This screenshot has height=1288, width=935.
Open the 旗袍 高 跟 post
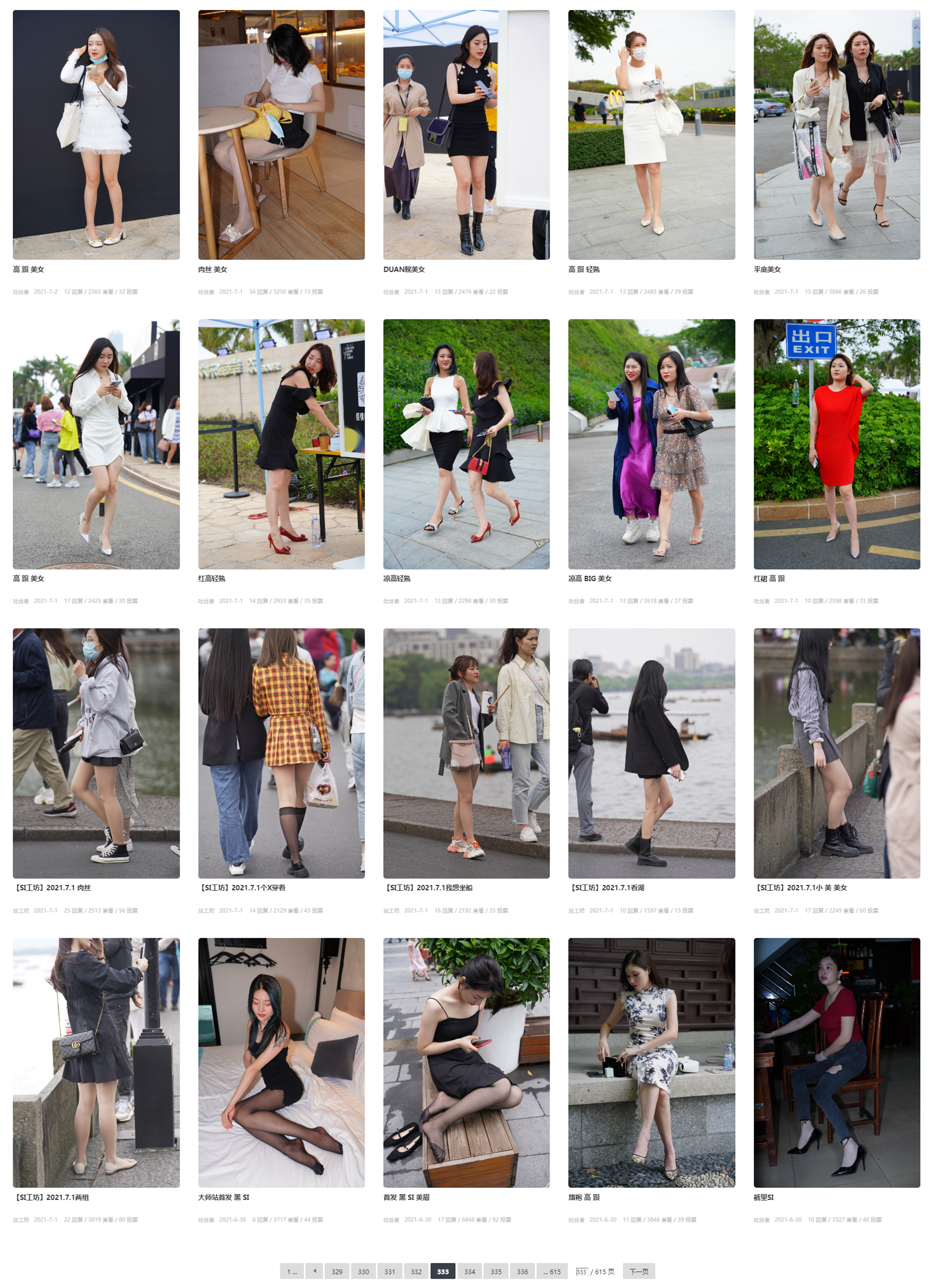(651, 1063)
